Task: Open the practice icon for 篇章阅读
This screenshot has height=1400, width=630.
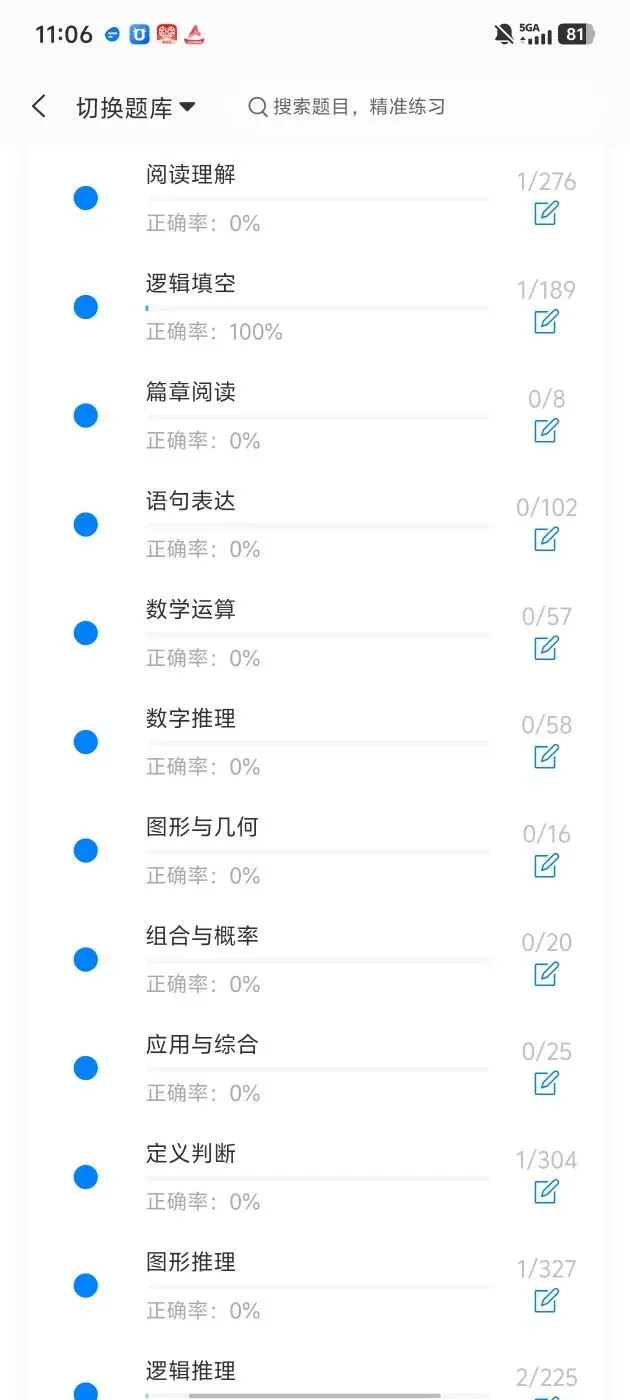Action: pos(546,431)
